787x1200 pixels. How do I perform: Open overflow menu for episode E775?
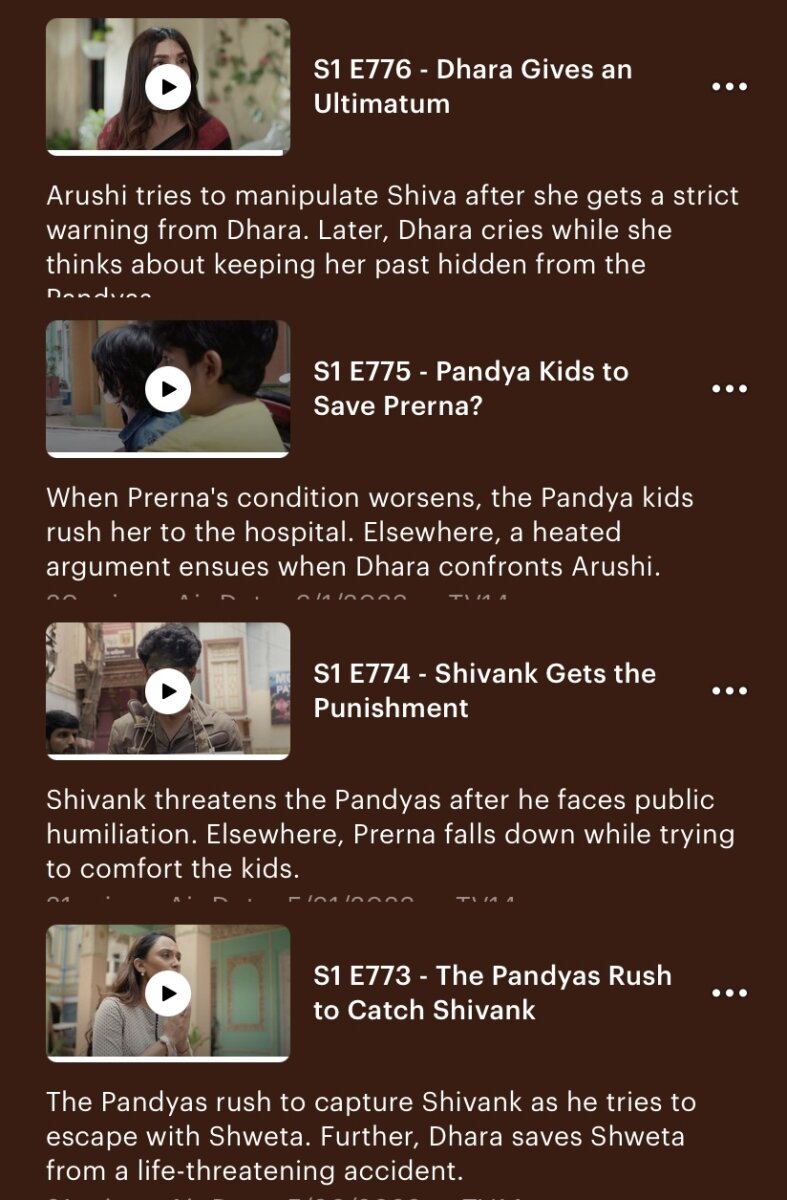(x=729, y=388)
